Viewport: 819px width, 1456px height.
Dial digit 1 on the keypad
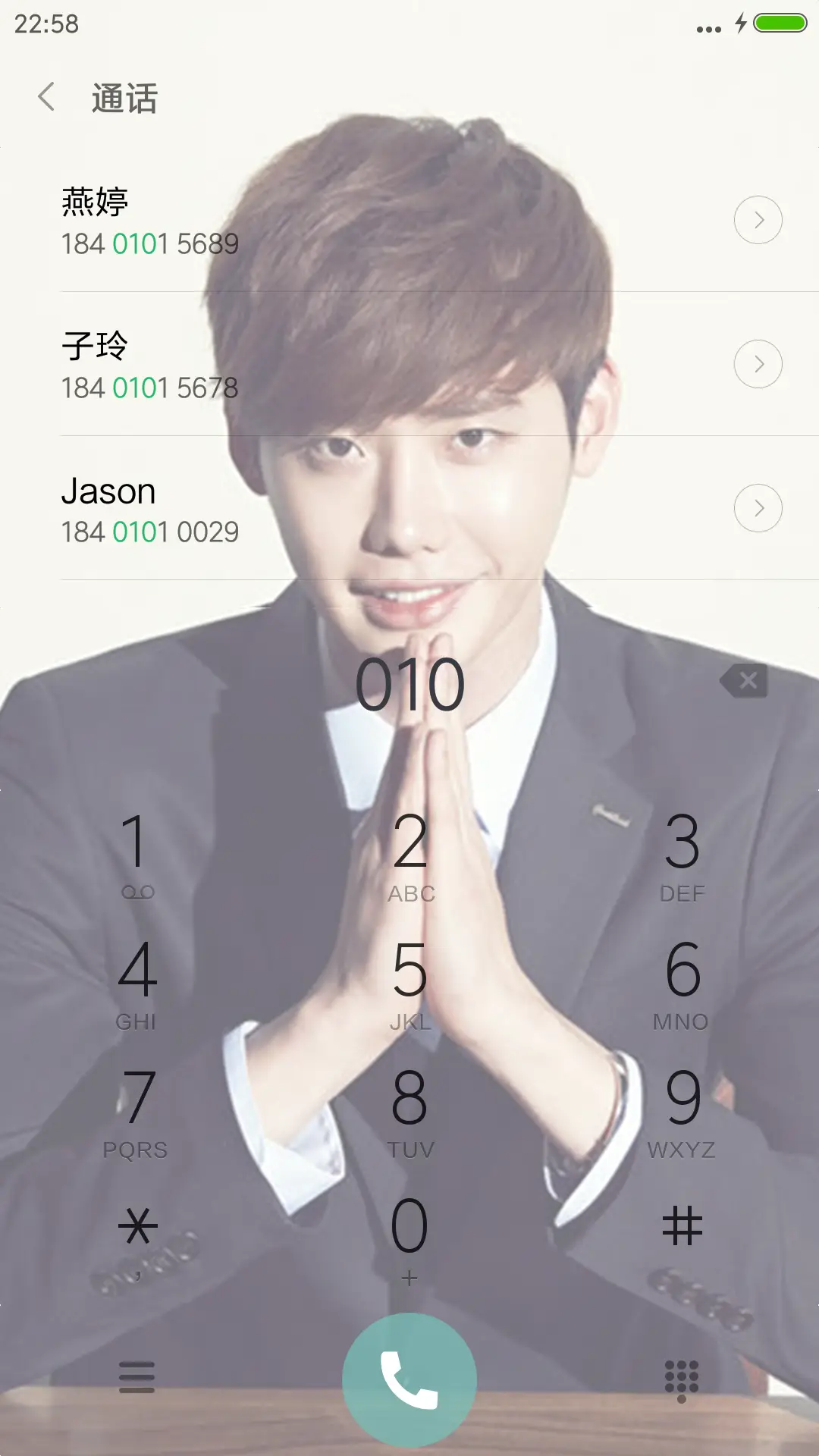(x=136, y=853)
